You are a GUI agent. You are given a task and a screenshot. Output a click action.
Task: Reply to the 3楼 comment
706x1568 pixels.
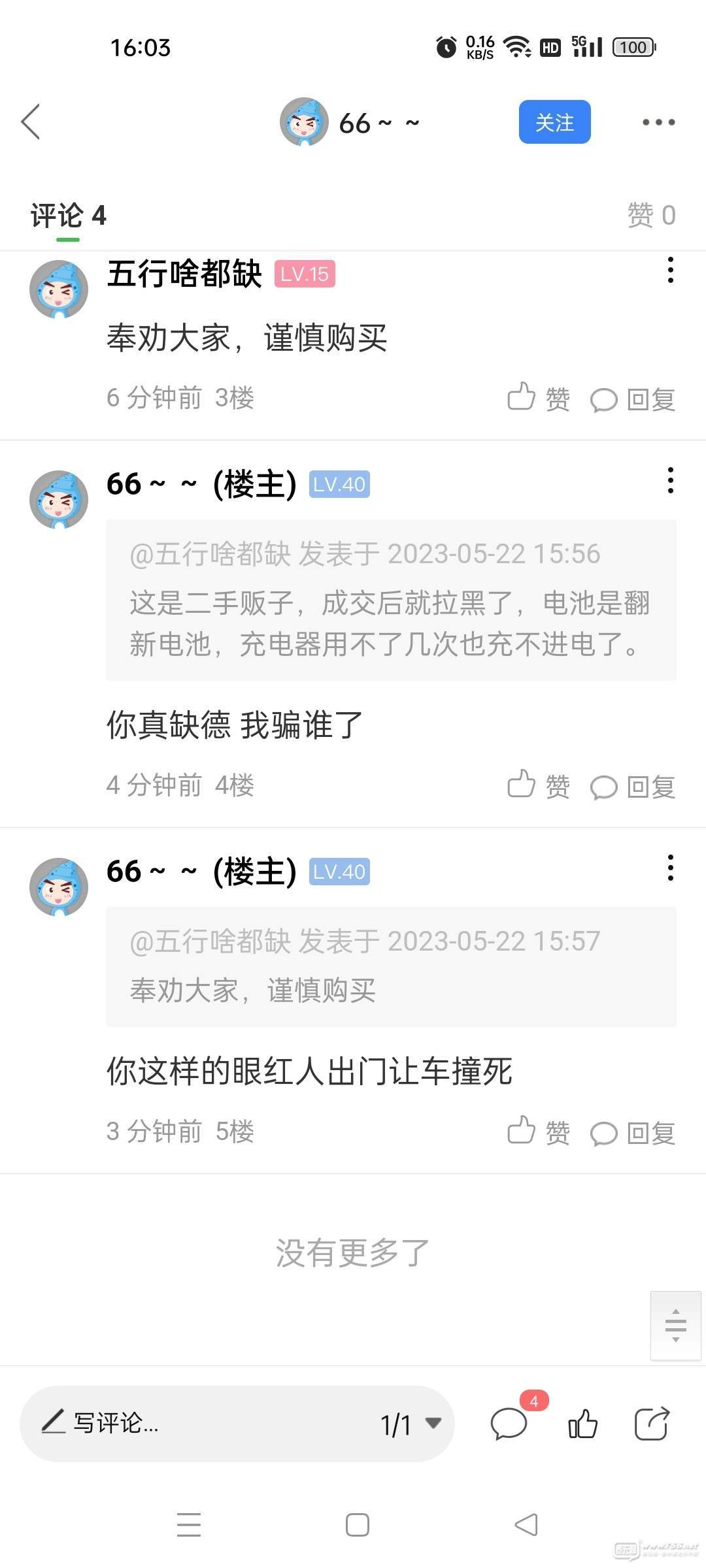pyautogui.click(x=633, y=399)
